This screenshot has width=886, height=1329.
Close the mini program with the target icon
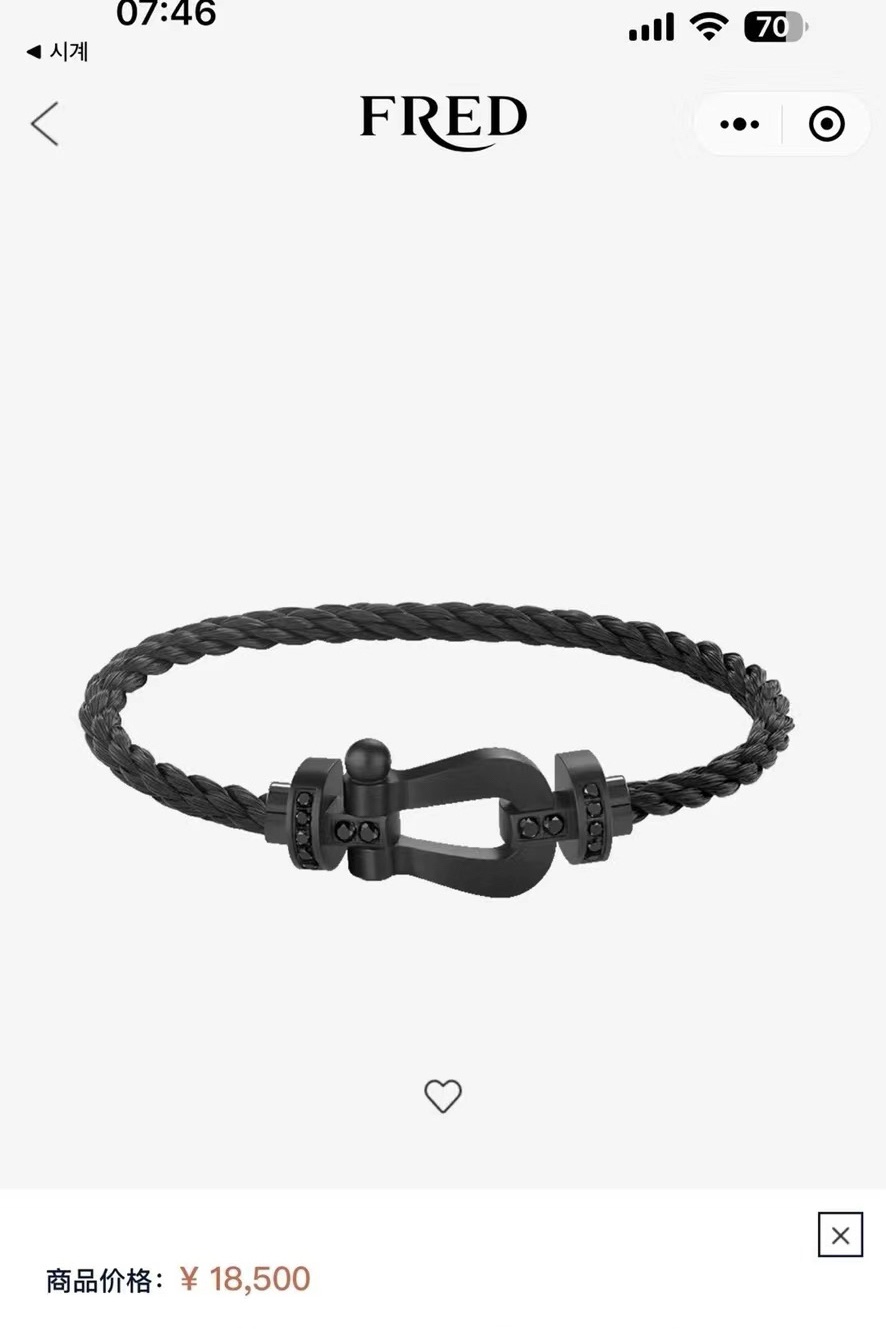(x=826, y=124)
